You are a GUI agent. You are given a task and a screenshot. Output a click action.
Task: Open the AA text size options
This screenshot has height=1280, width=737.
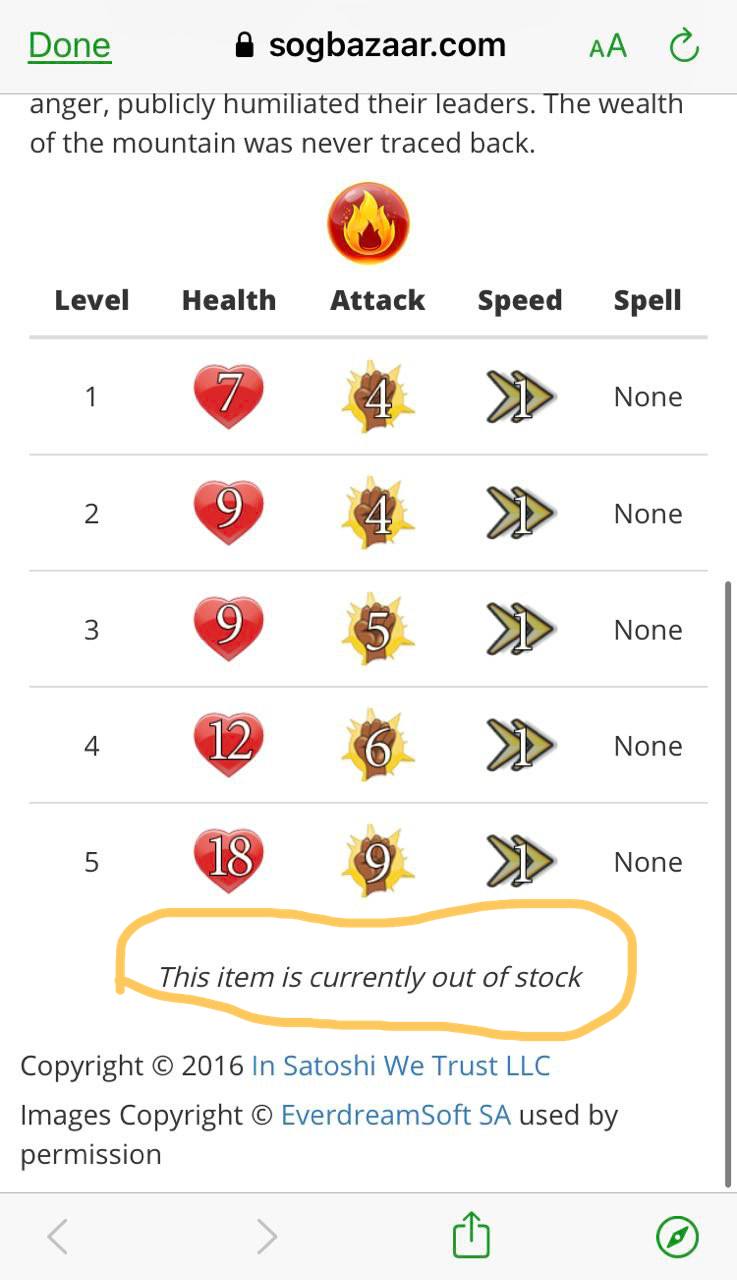point(607,46)
